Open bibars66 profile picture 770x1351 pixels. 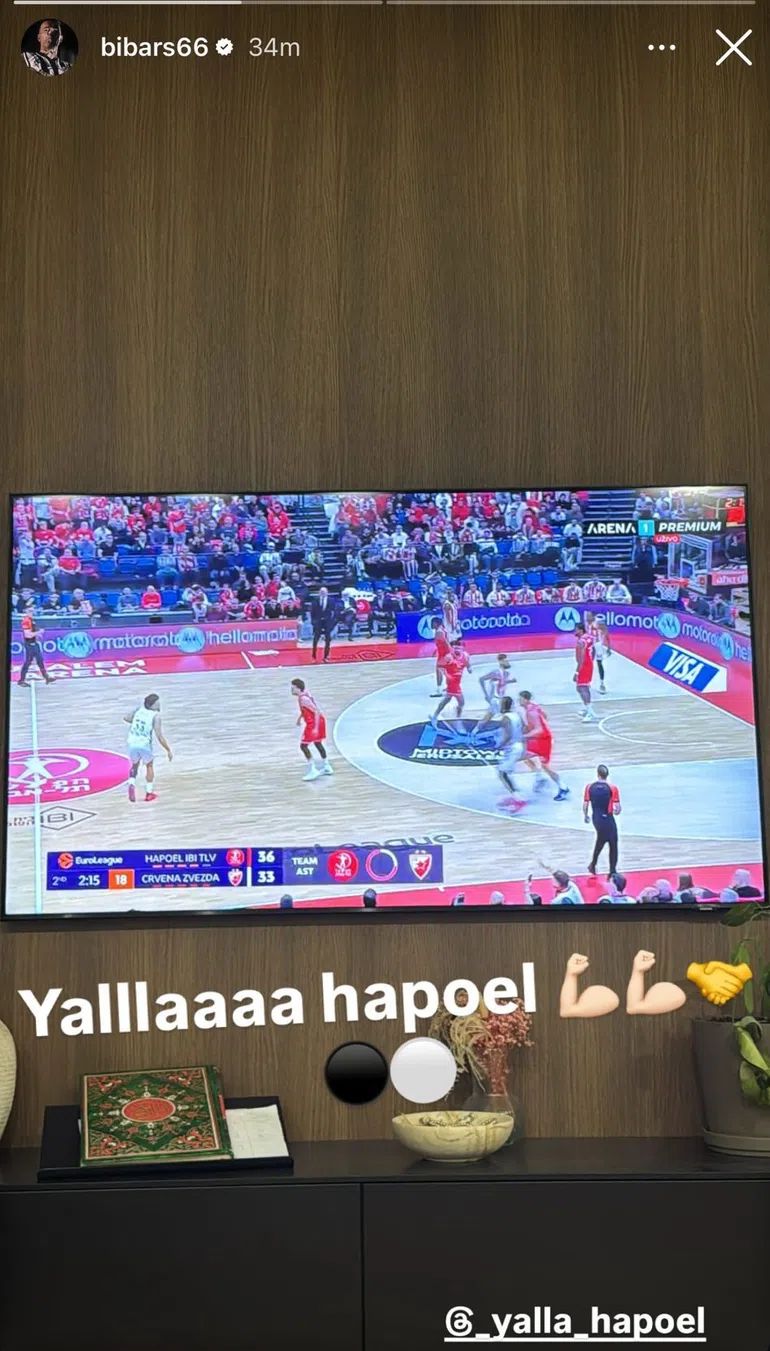tap(49, 47)
